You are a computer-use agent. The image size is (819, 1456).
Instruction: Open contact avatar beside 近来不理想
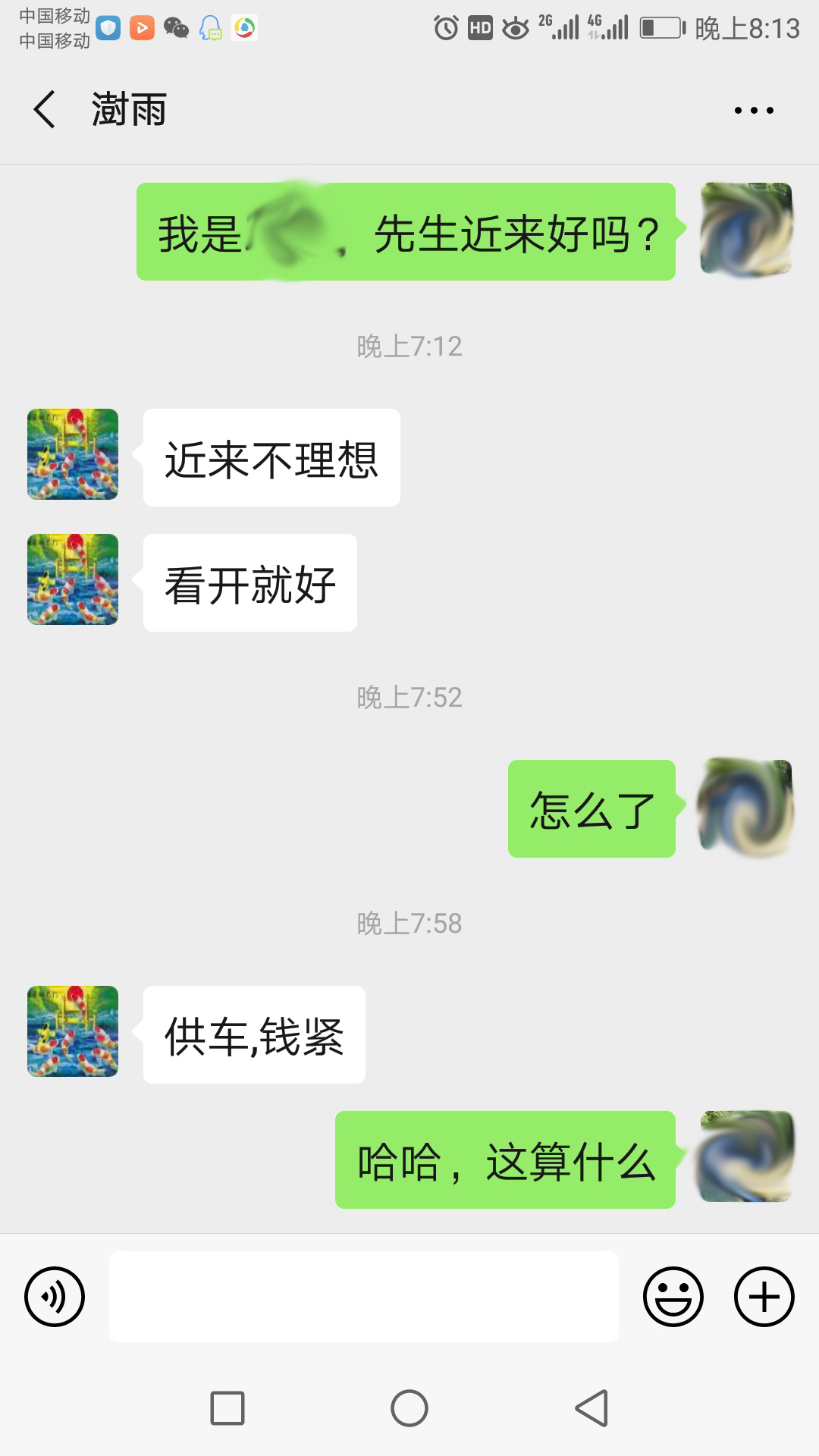pos(73,454)
